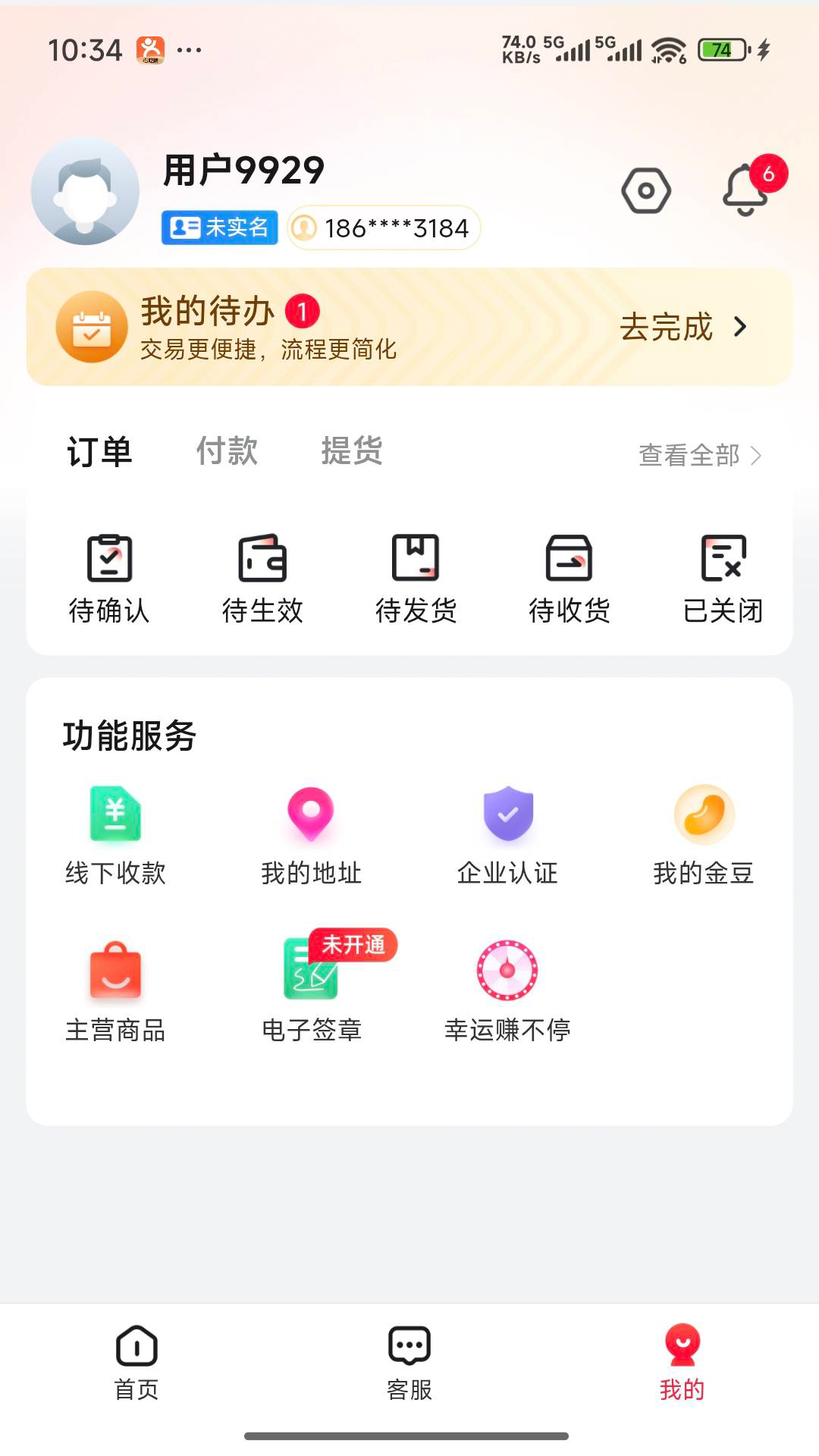Open 我的金豆 service
Screen dimensions: 819x1456
coord(704,836)
